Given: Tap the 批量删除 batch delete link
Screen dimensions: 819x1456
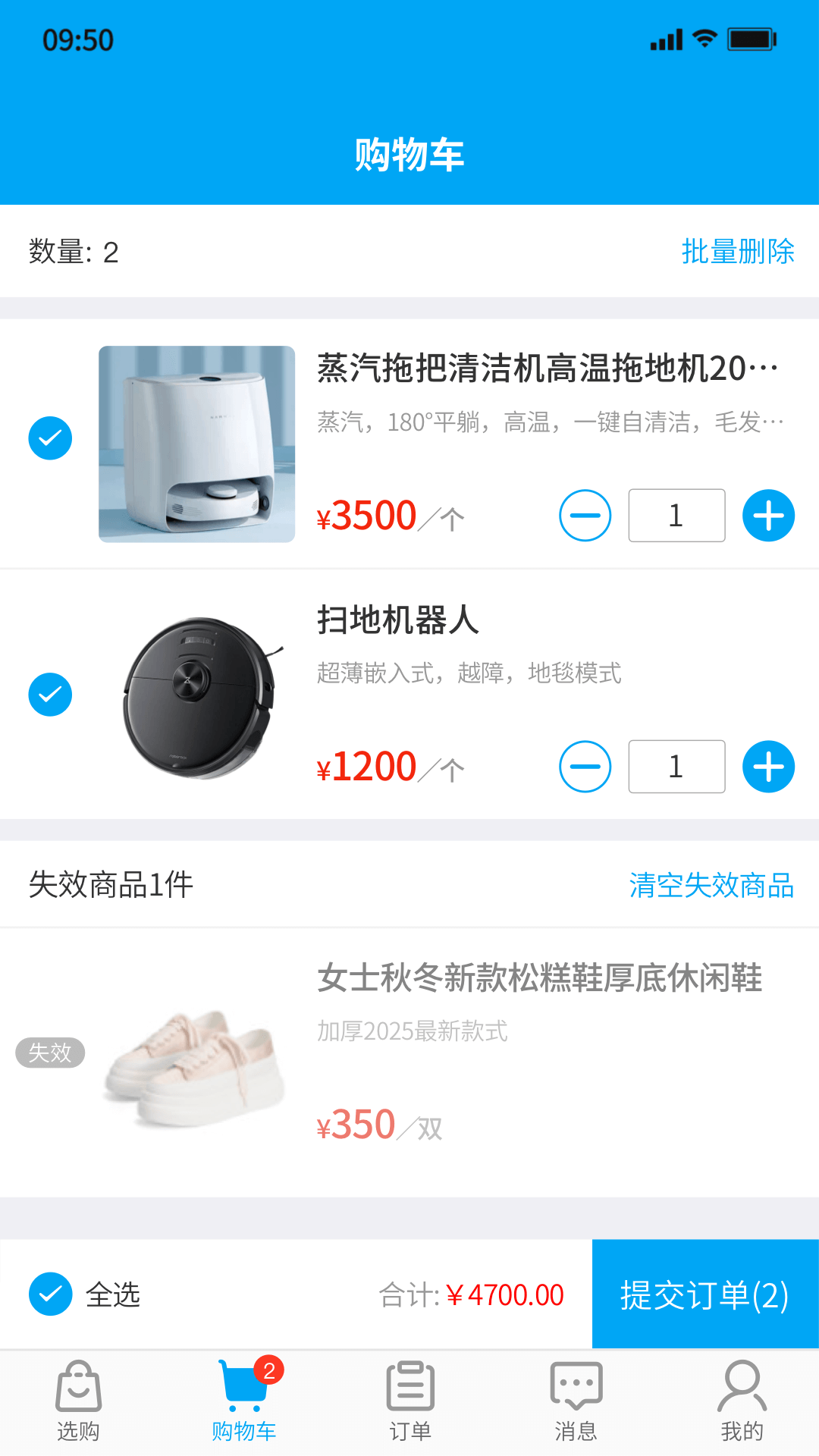Looking at the screenshot, I should (x=738, y=251).
